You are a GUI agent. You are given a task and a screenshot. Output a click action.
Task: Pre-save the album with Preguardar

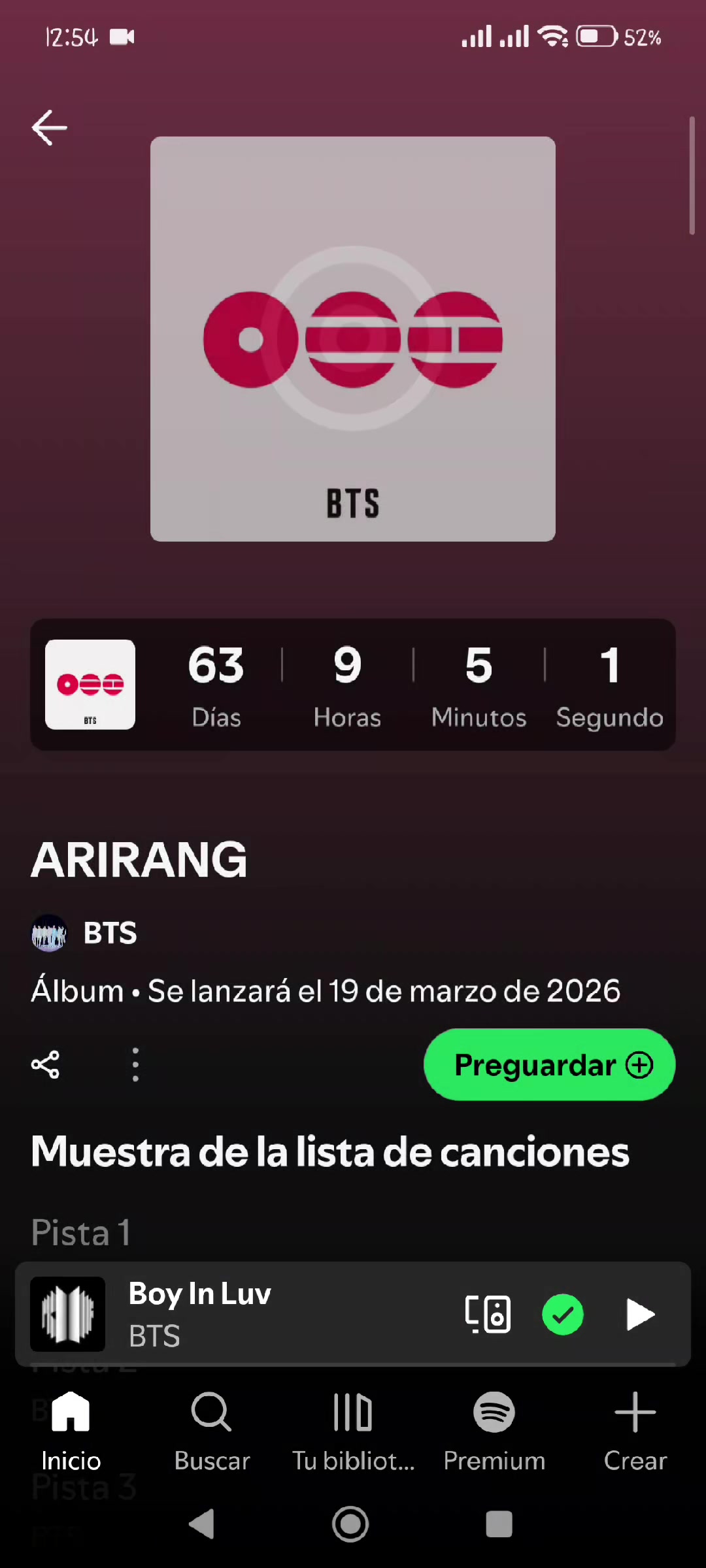pos(549,1065)
